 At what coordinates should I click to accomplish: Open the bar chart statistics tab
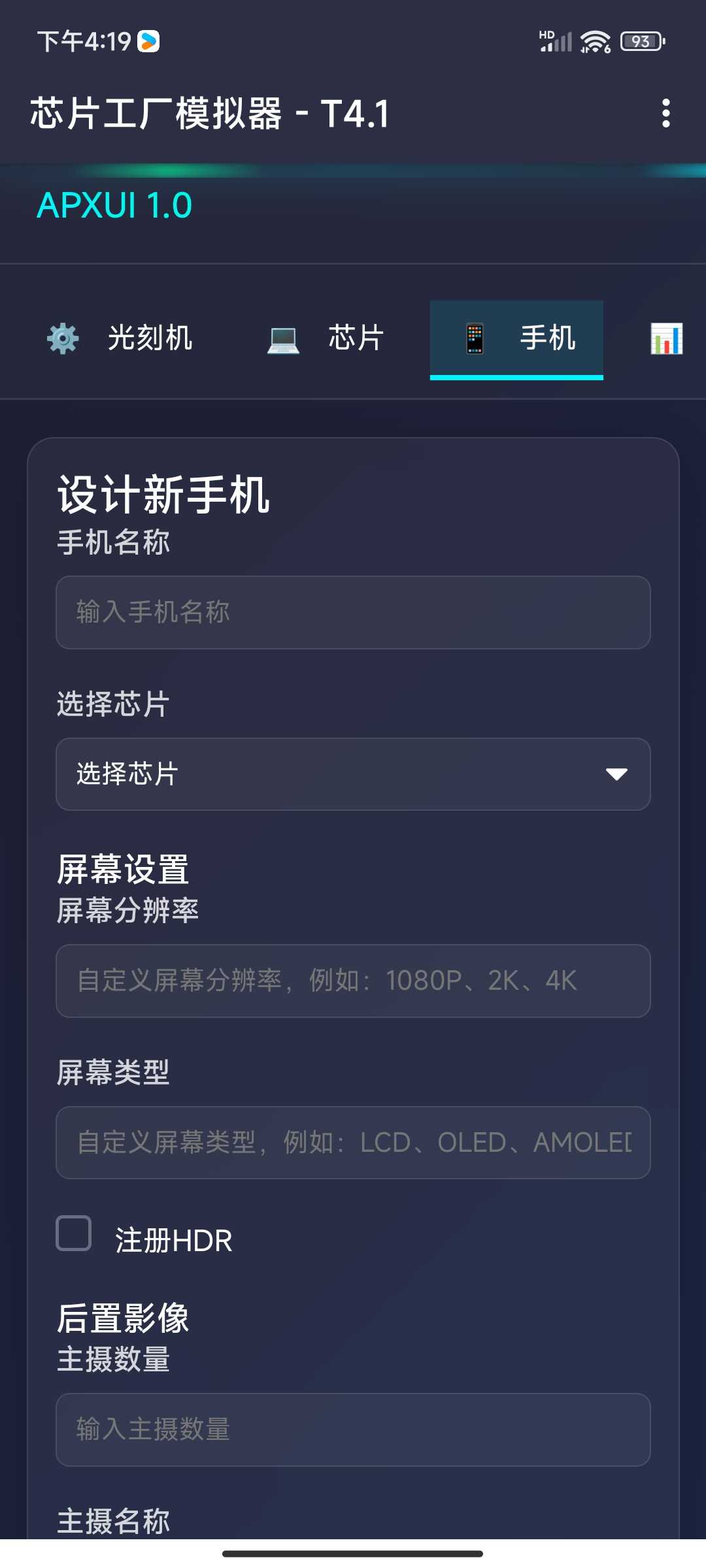(x=666, y=338)
